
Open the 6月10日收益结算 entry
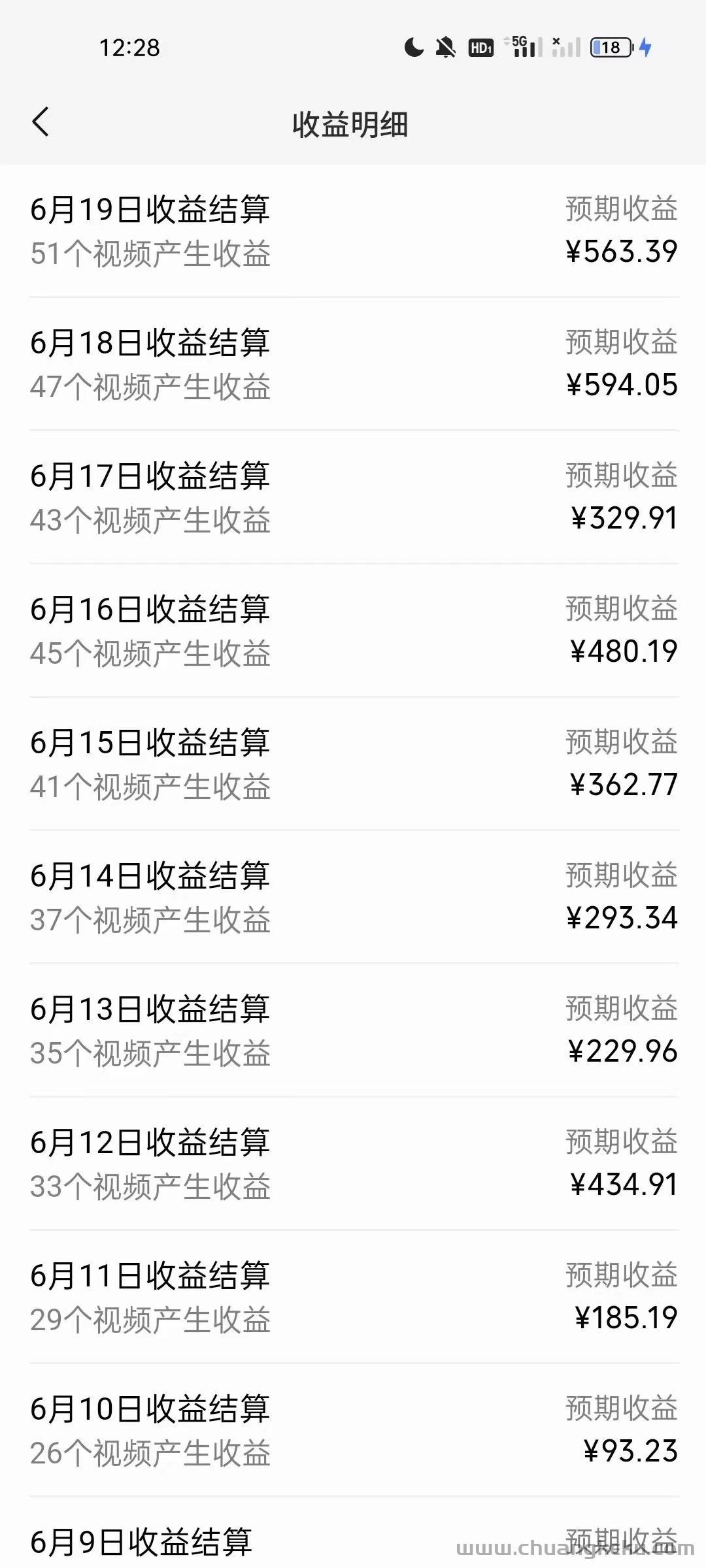(x=353, y=1430)
